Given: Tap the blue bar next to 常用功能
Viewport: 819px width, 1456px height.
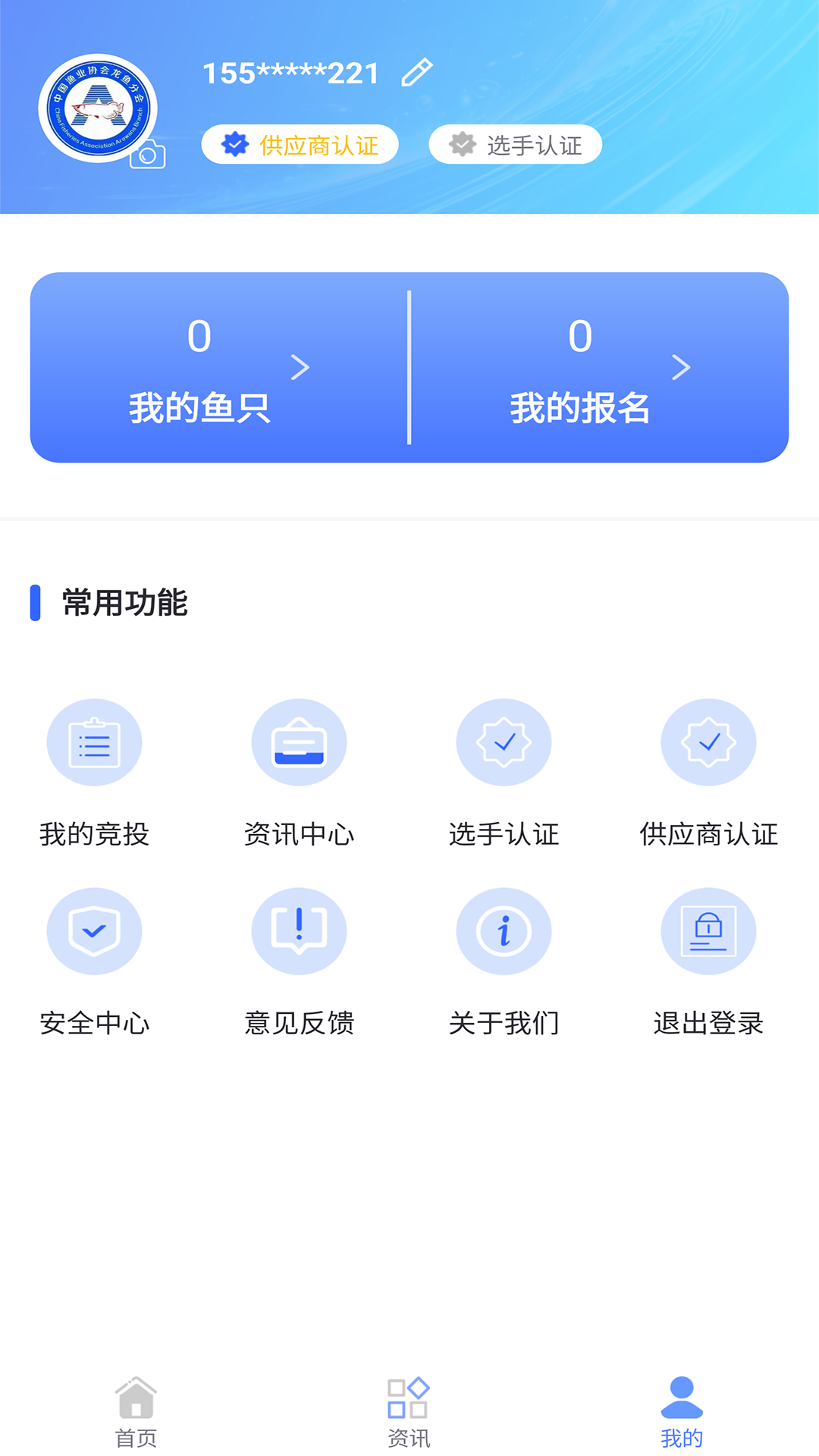Looking at the screenshot, I should coord(36,604).
